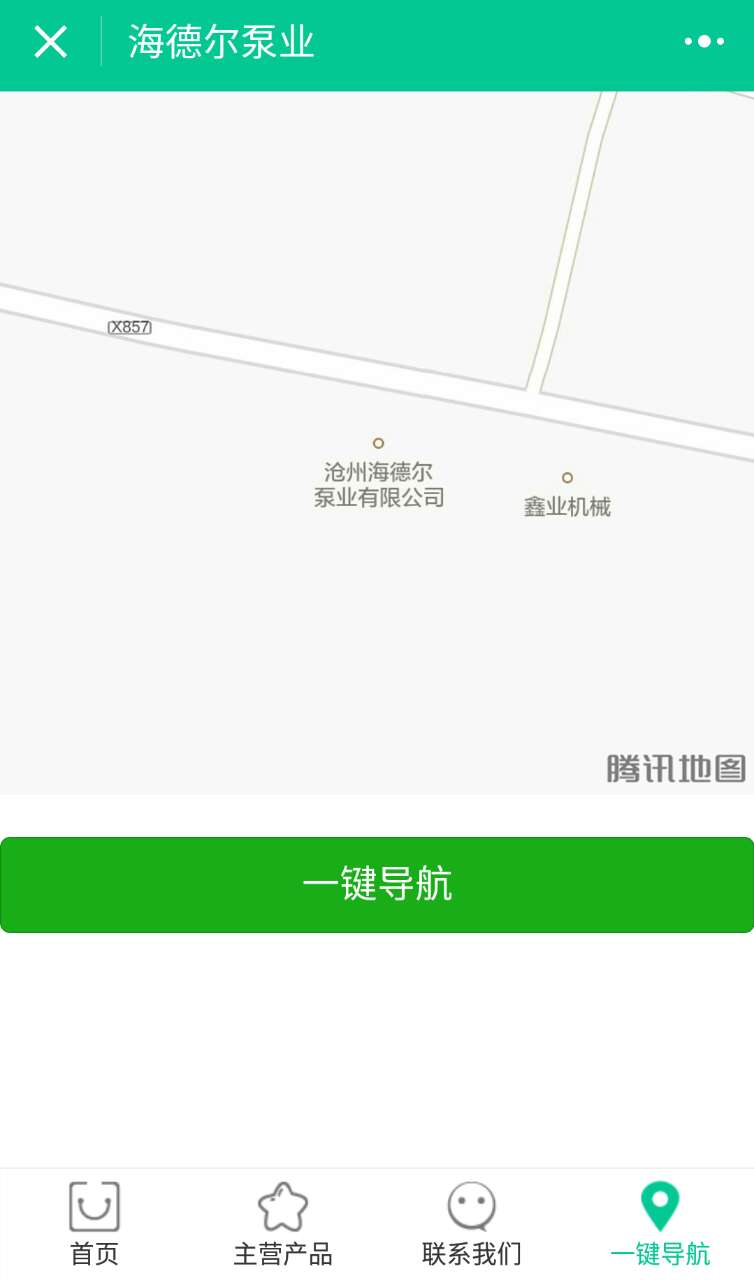Open the three-dot overflow menu
Image resolution: width=754 pixels, height=1280 pixels.
[704, 42]
